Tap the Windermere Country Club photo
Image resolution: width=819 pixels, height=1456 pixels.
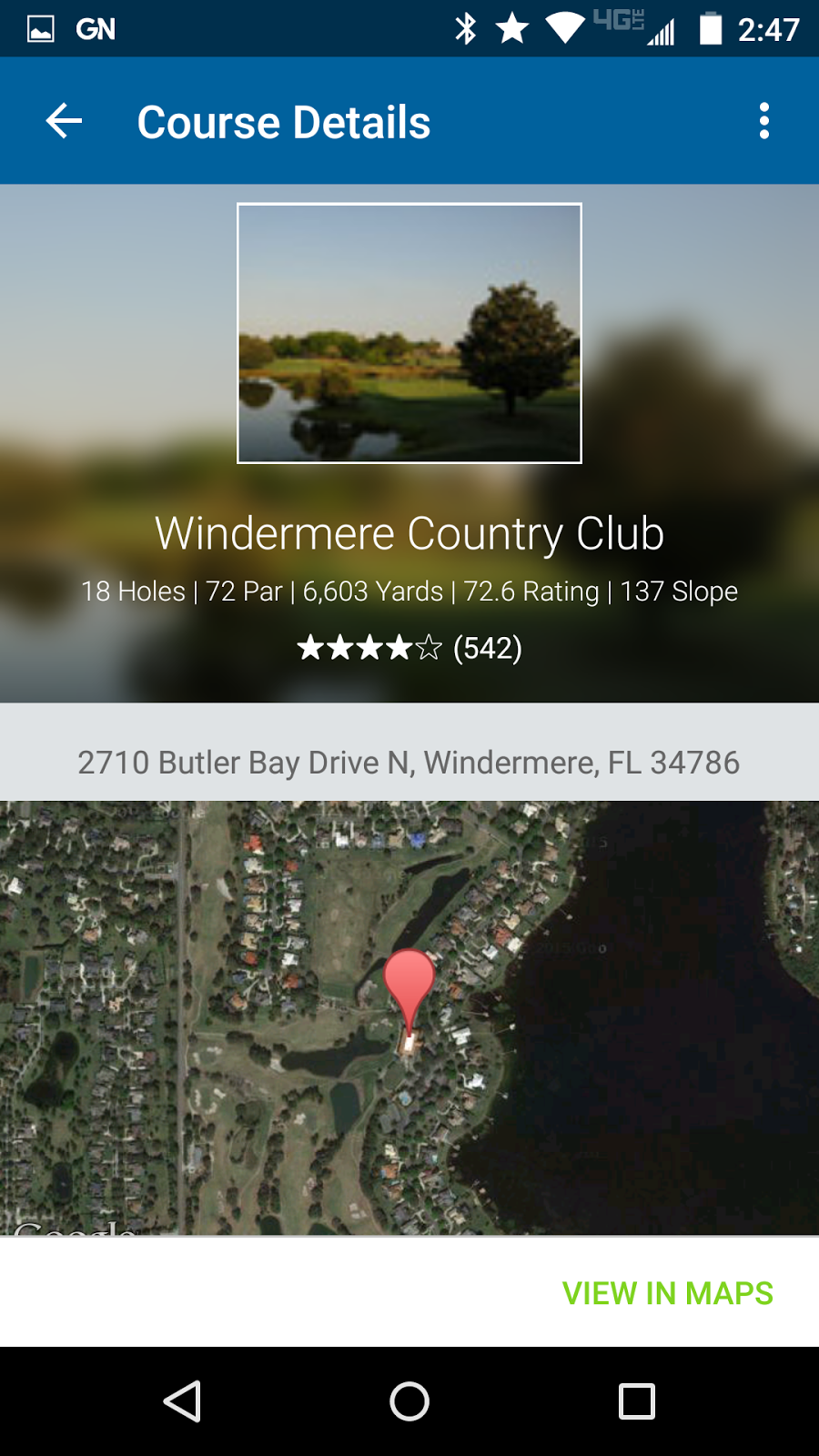point(409,333)
